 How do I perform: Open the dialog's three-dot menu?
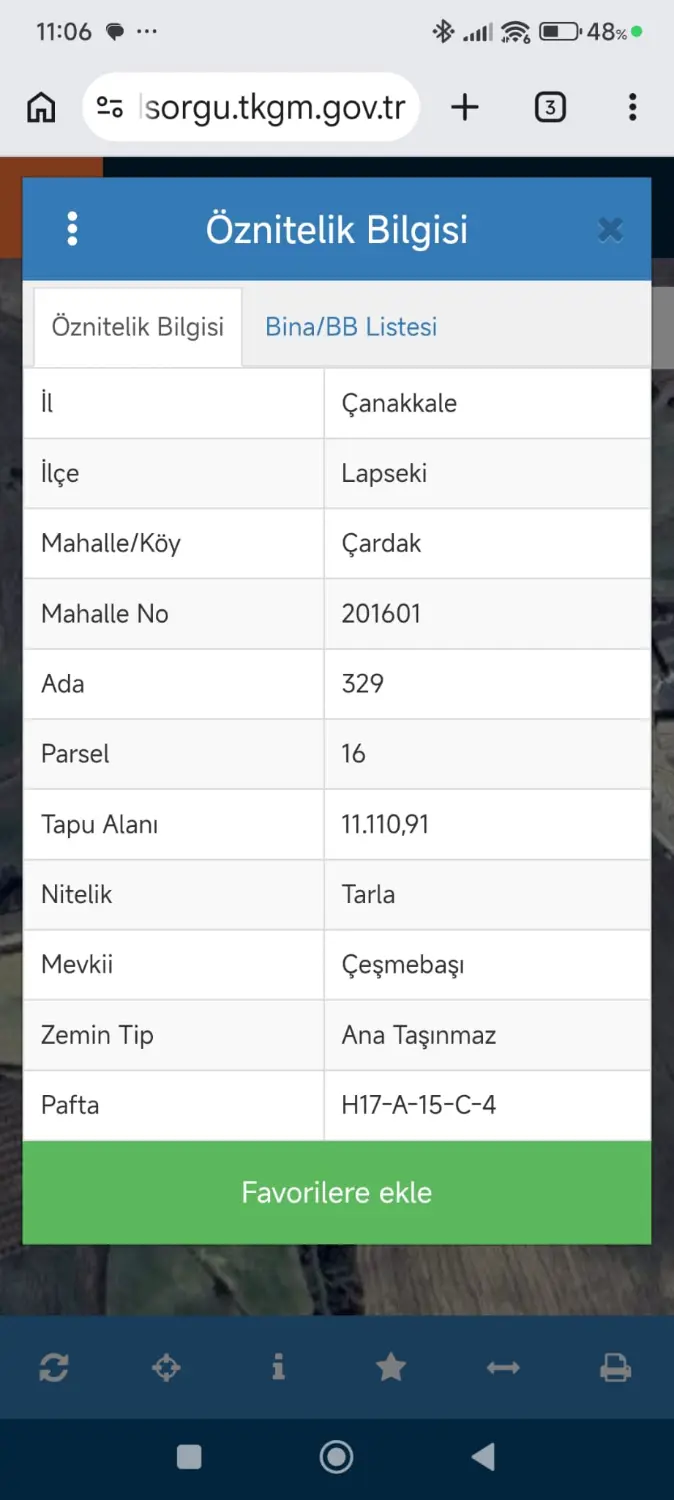click(72, 229)
